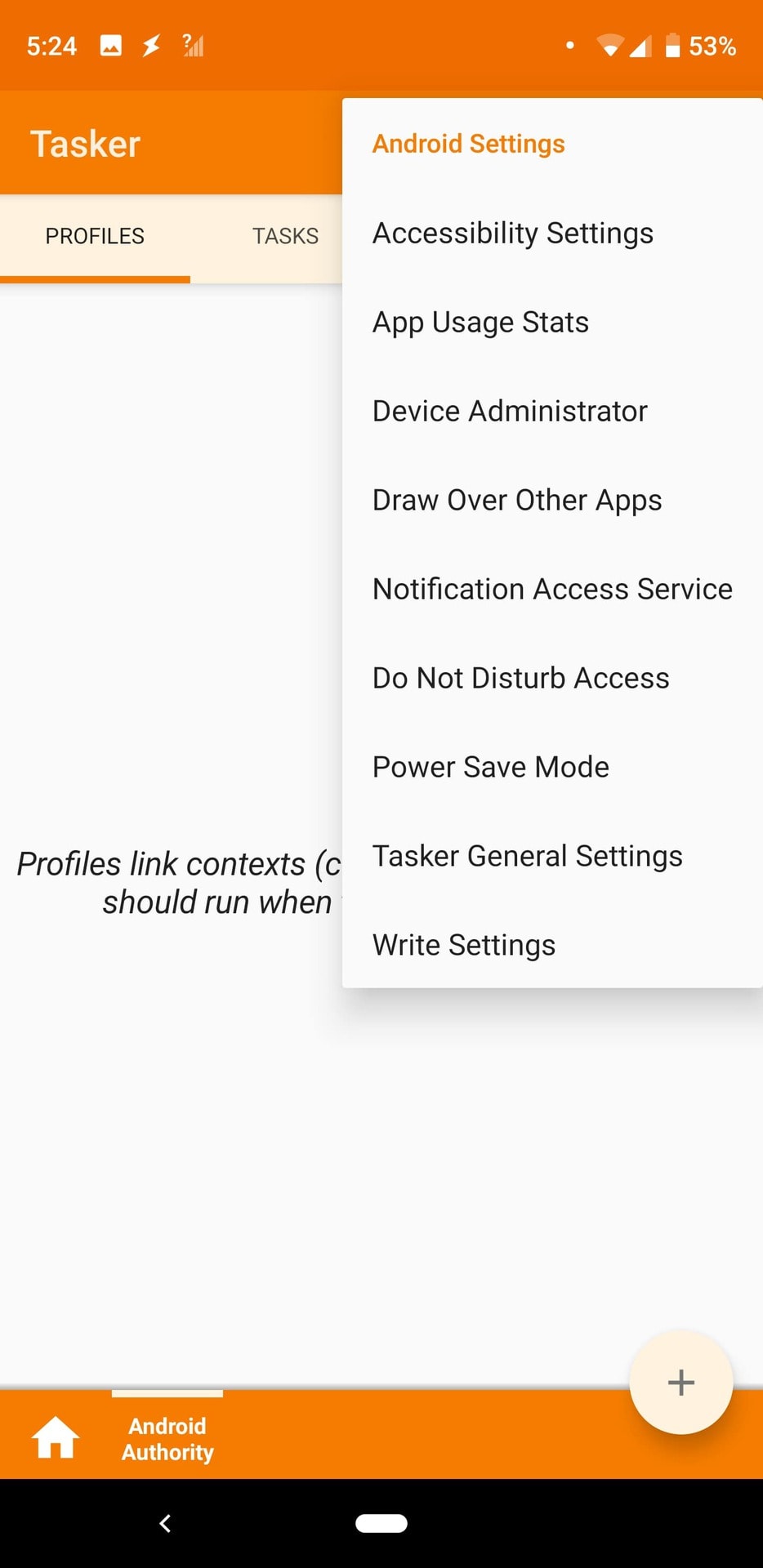Tap the plus button to add profile

pyautogui.click(x=680, y=1382)
